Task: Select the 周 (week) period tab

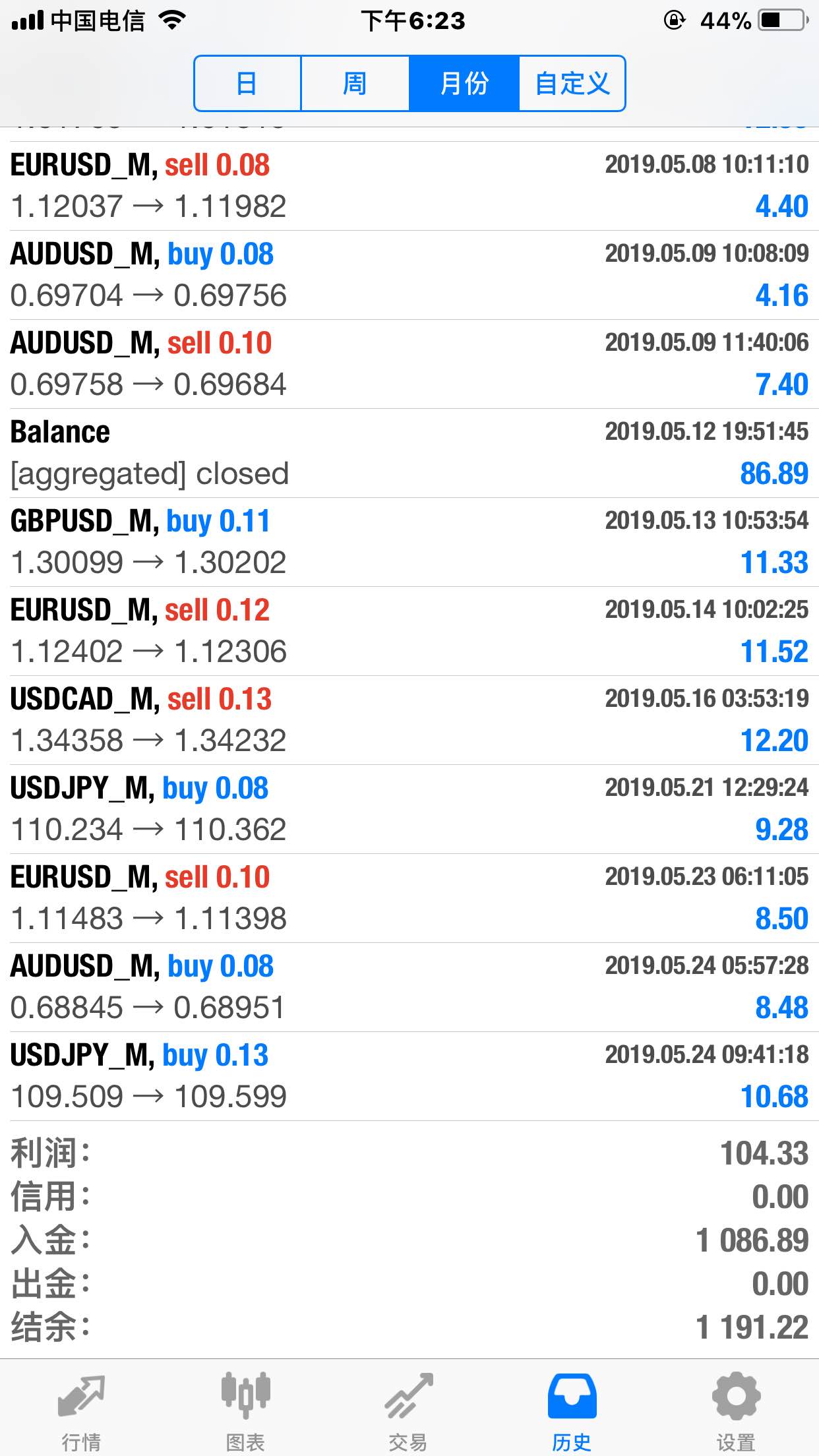Action: tap(355, 84)
